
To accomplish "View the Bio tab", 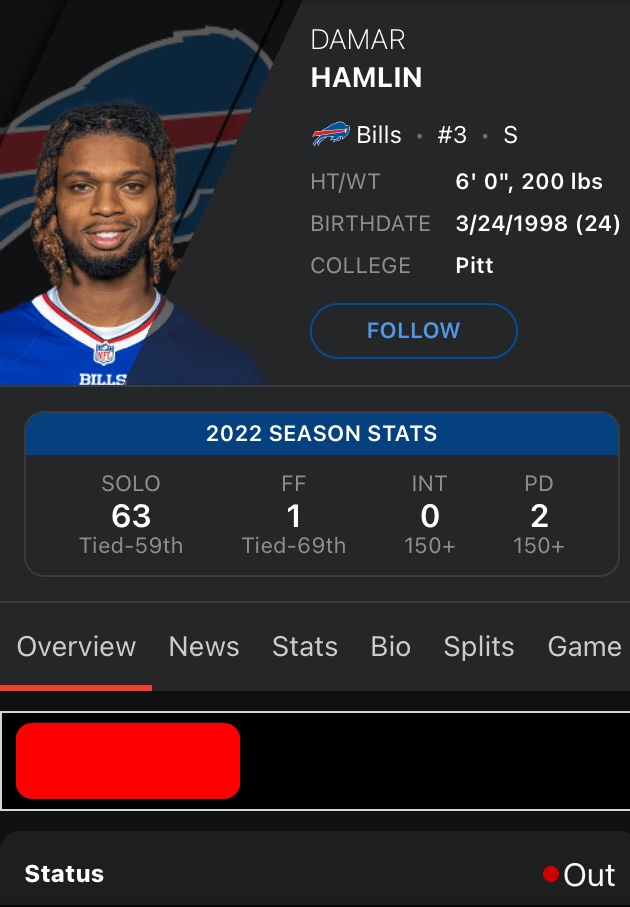I will click(x=391, y=647).
